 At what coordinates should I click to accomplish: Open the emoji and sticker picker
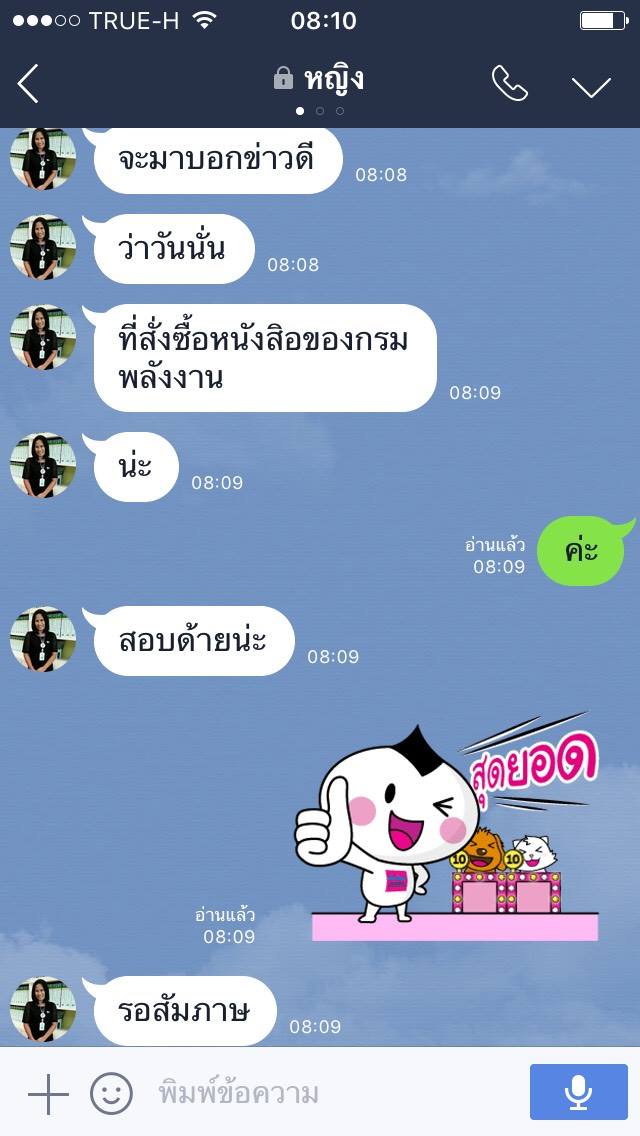tap(111, 1094)
